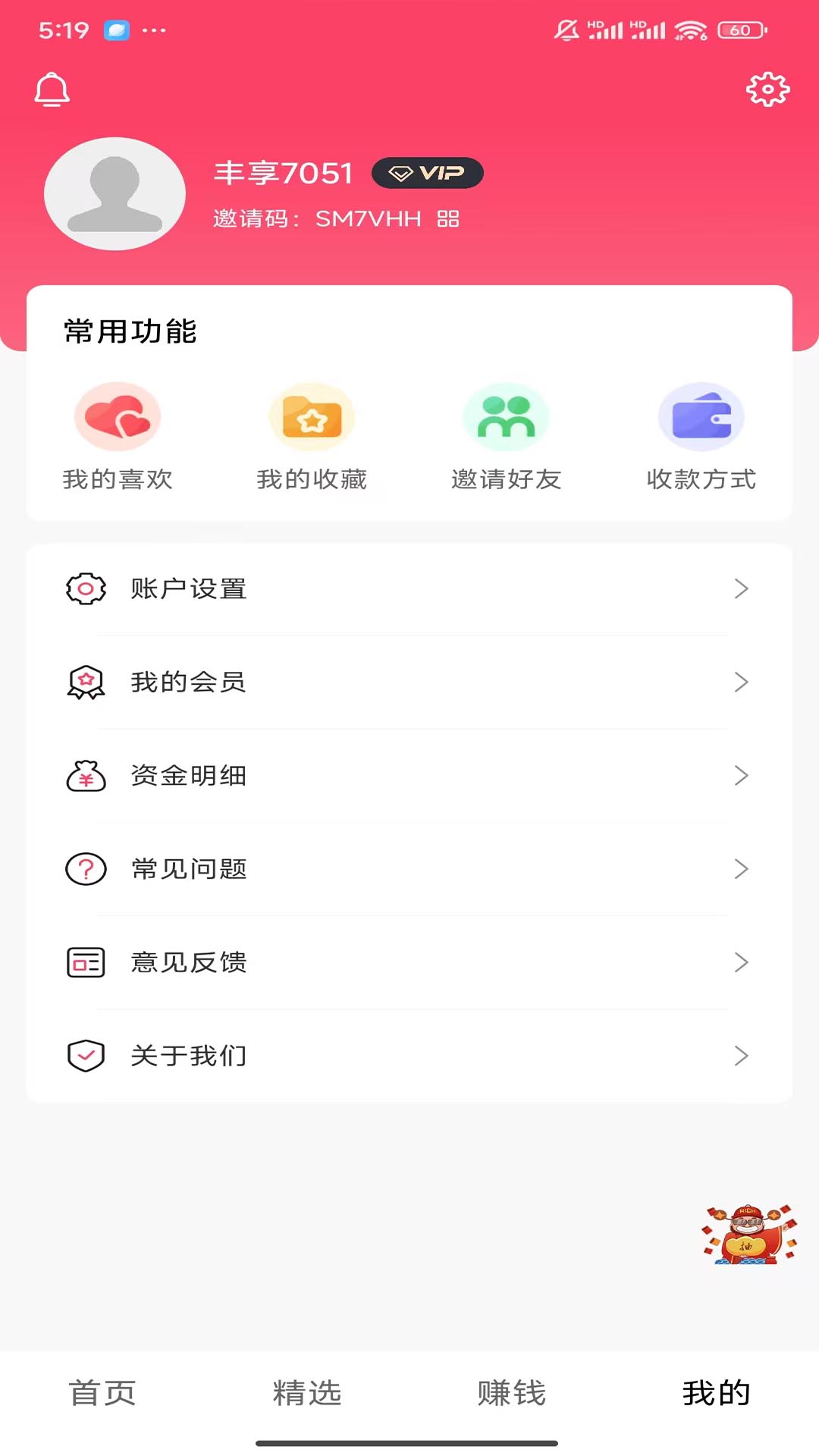Image resolution: width=819 pixels, height=1456 pixels.
Task: Switch to the 首页 tab
Action: coord(102,1392)
